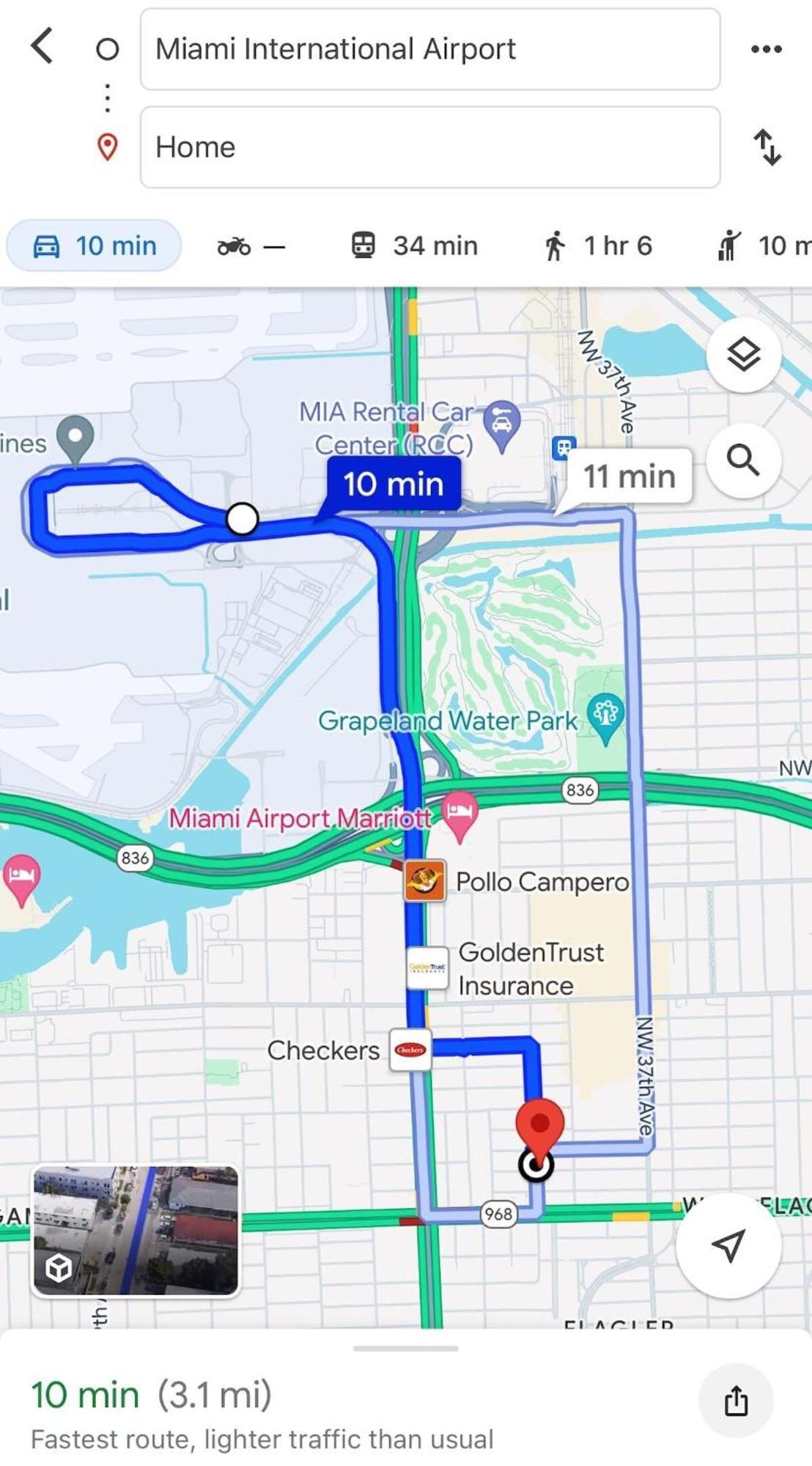The image size is (812, 1466).
Task: Open Grapeland Water Park map pin
Action: click(605, 715)
